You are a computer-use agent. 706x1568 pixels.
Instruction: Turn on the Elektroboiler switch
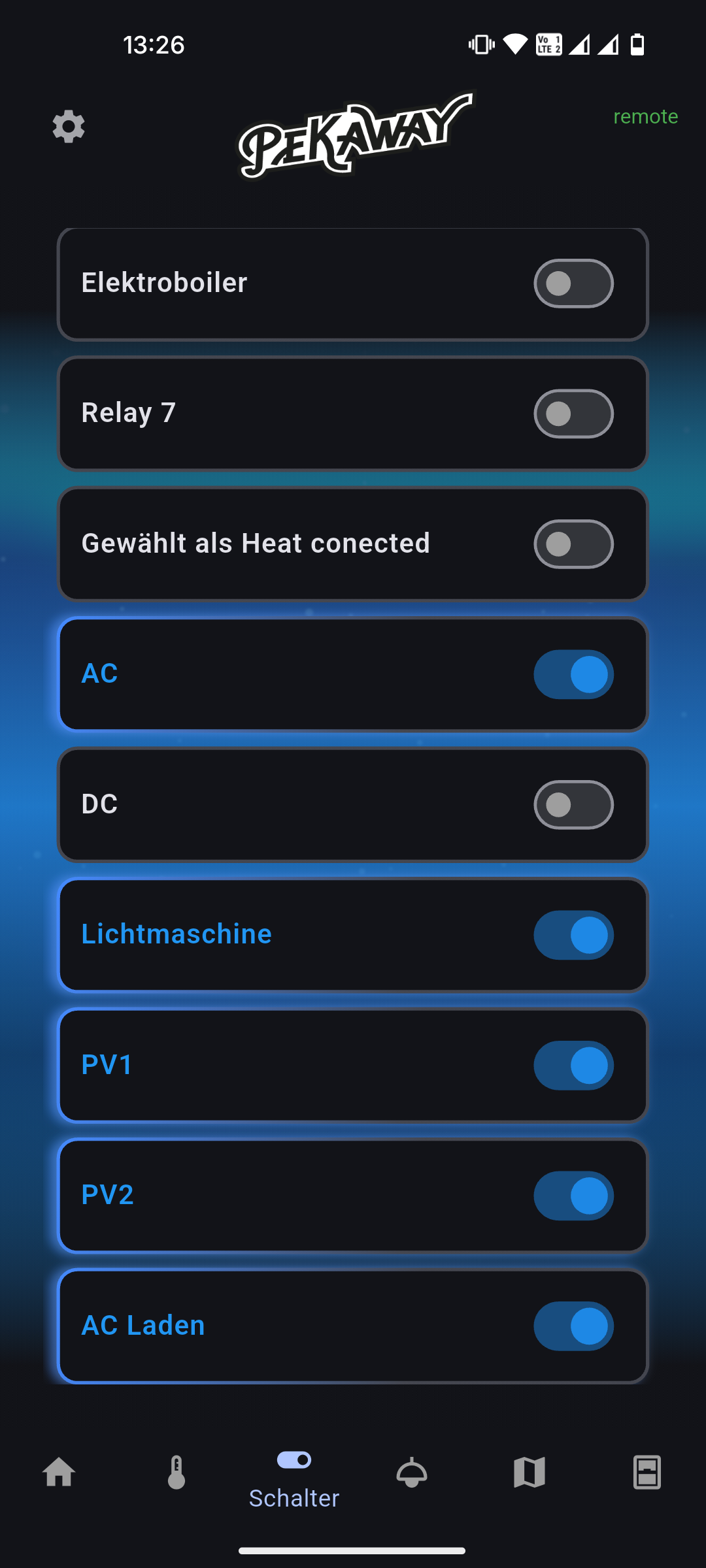(573, 284)
